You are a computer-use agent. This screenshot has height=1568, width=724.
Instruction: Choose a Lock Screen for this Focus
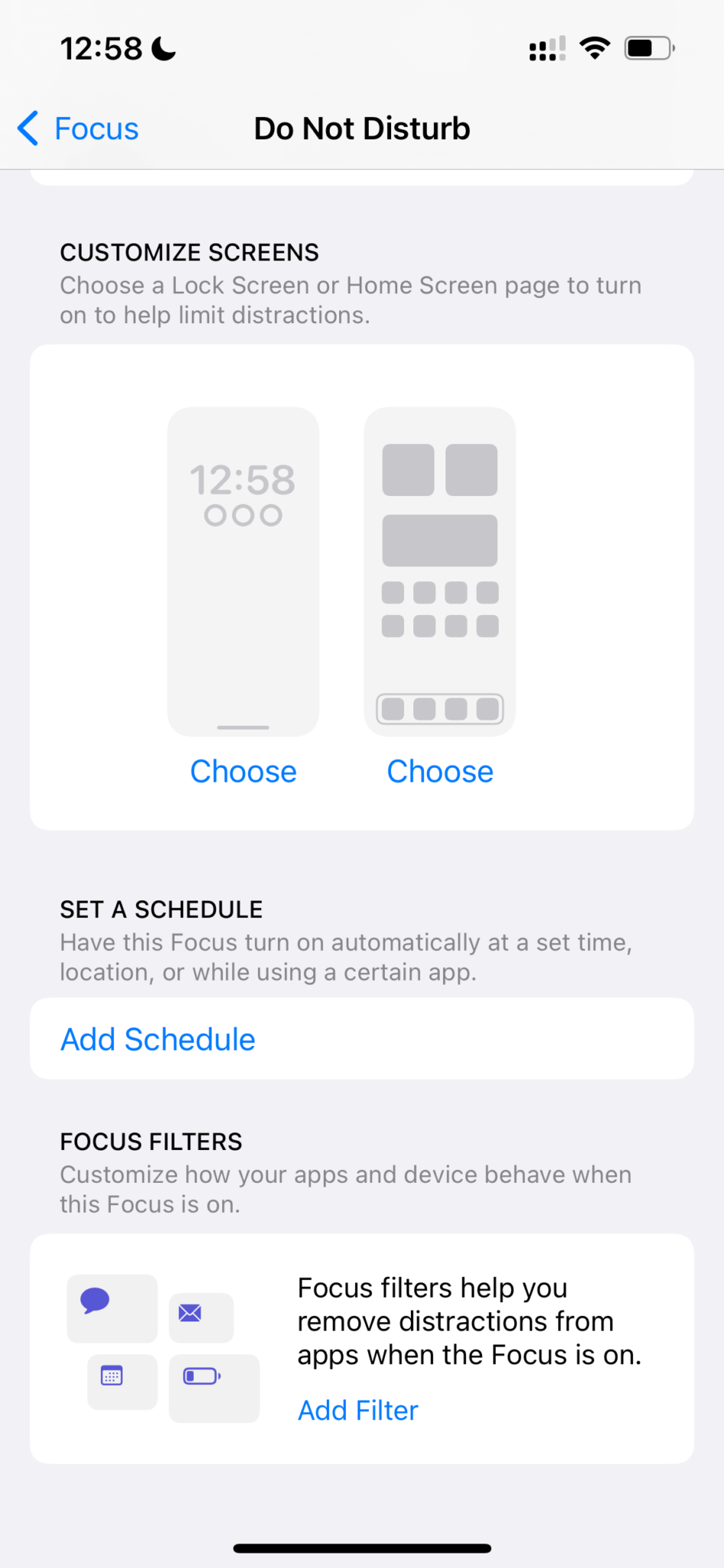[243, 771]
